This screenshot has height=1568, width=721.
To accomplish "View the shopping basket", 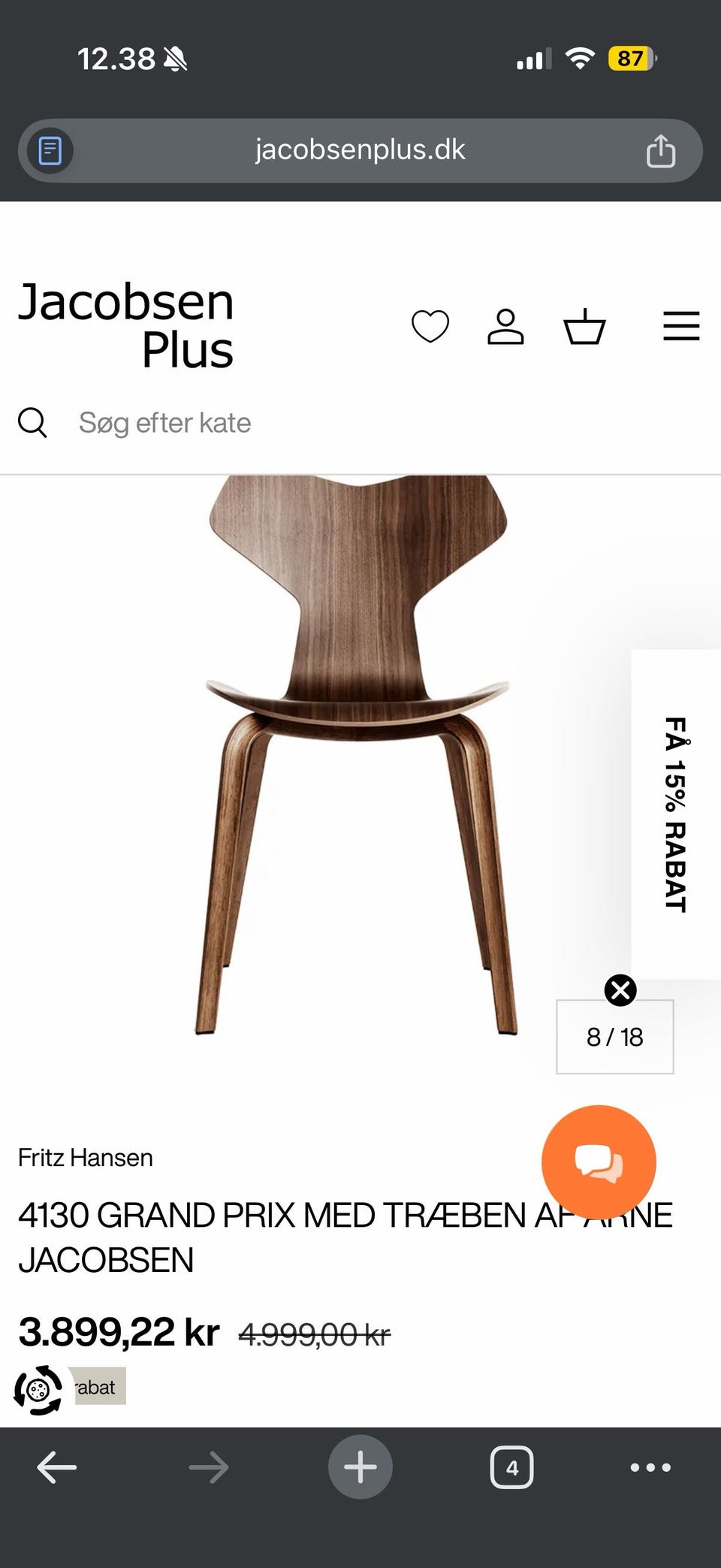I will [584, 326].
